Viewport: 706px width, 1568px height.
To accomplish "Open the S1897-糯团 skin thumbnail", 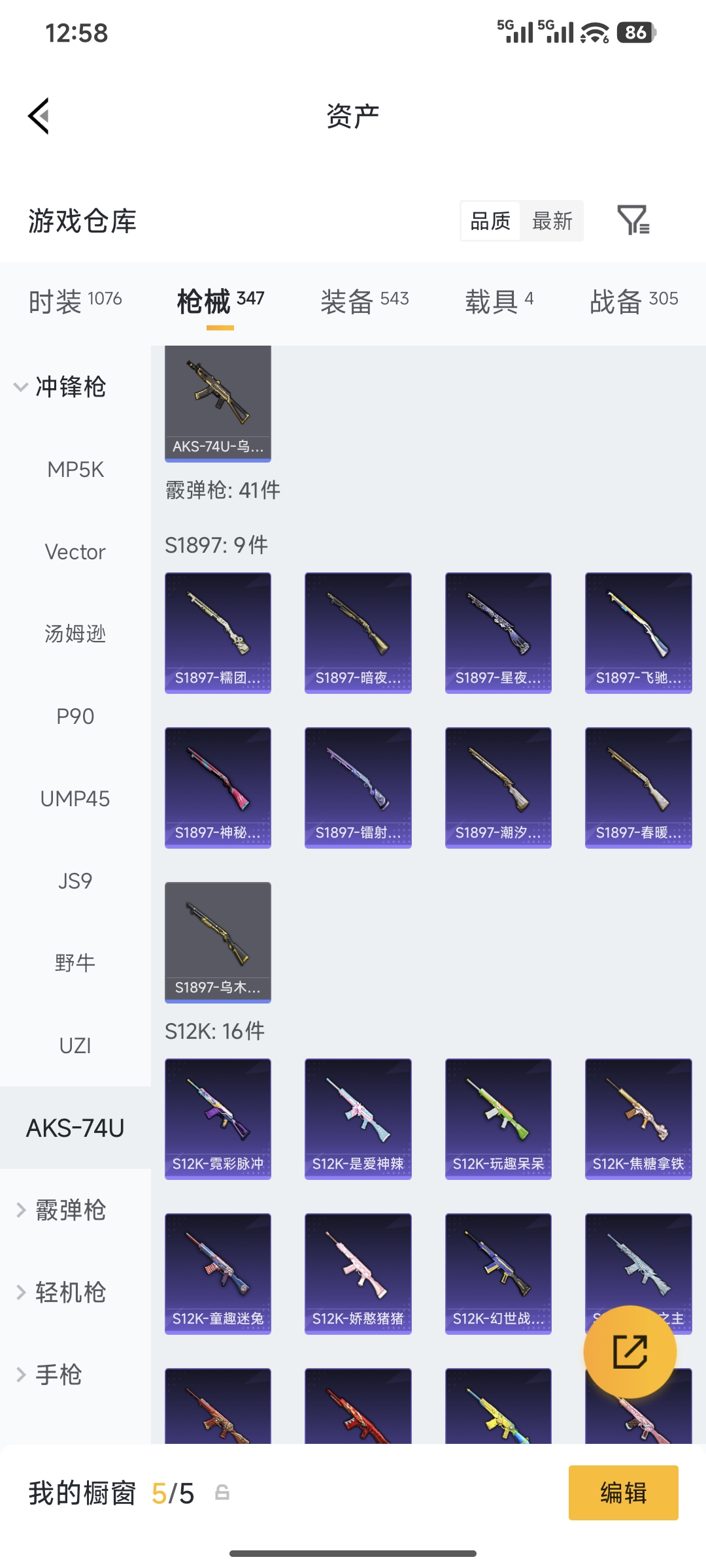I will (218, 632).
